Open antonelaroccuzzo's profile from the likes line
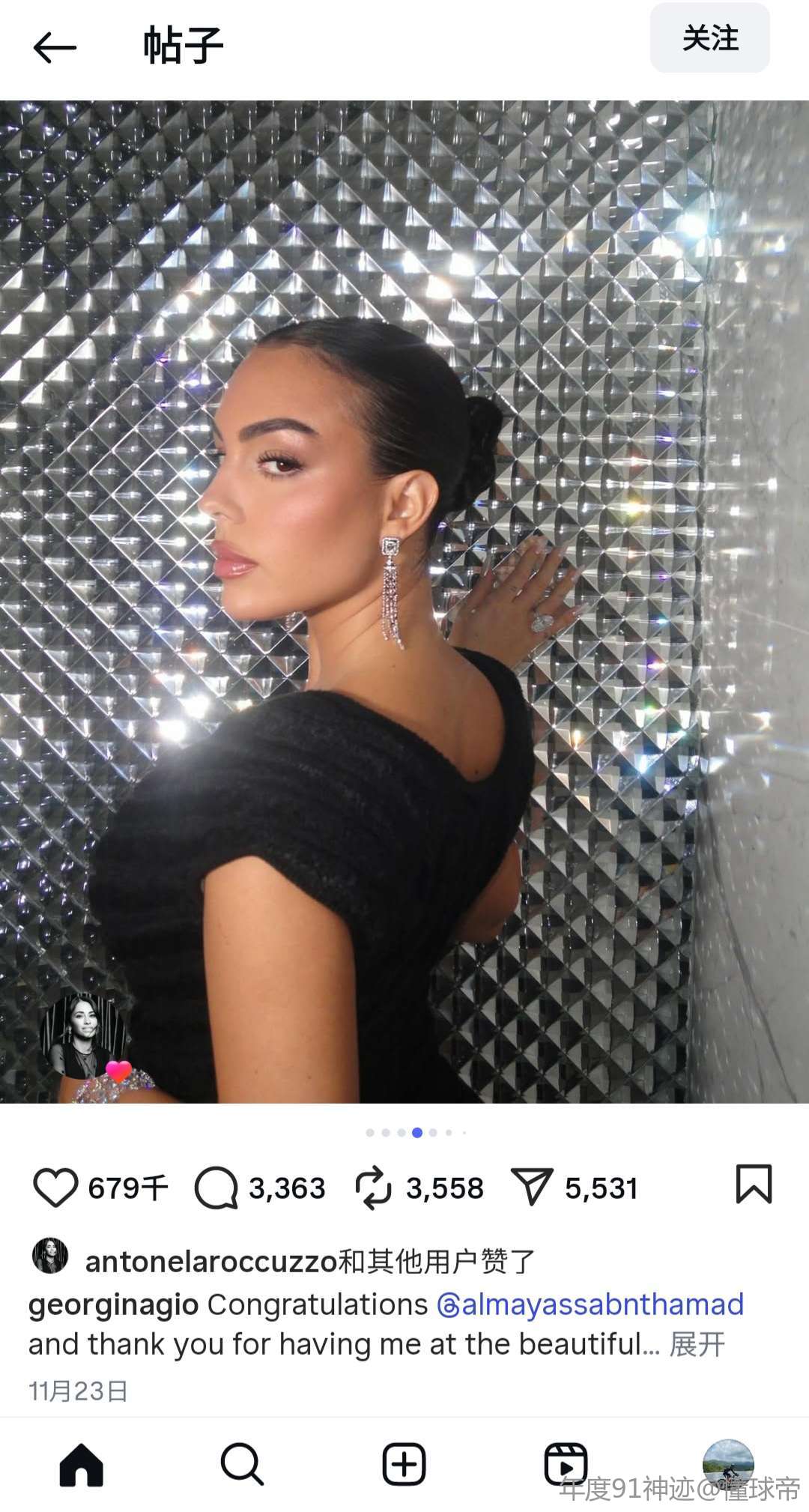The height and width of the screenshot is (1512, 809). coord(211,1262)
